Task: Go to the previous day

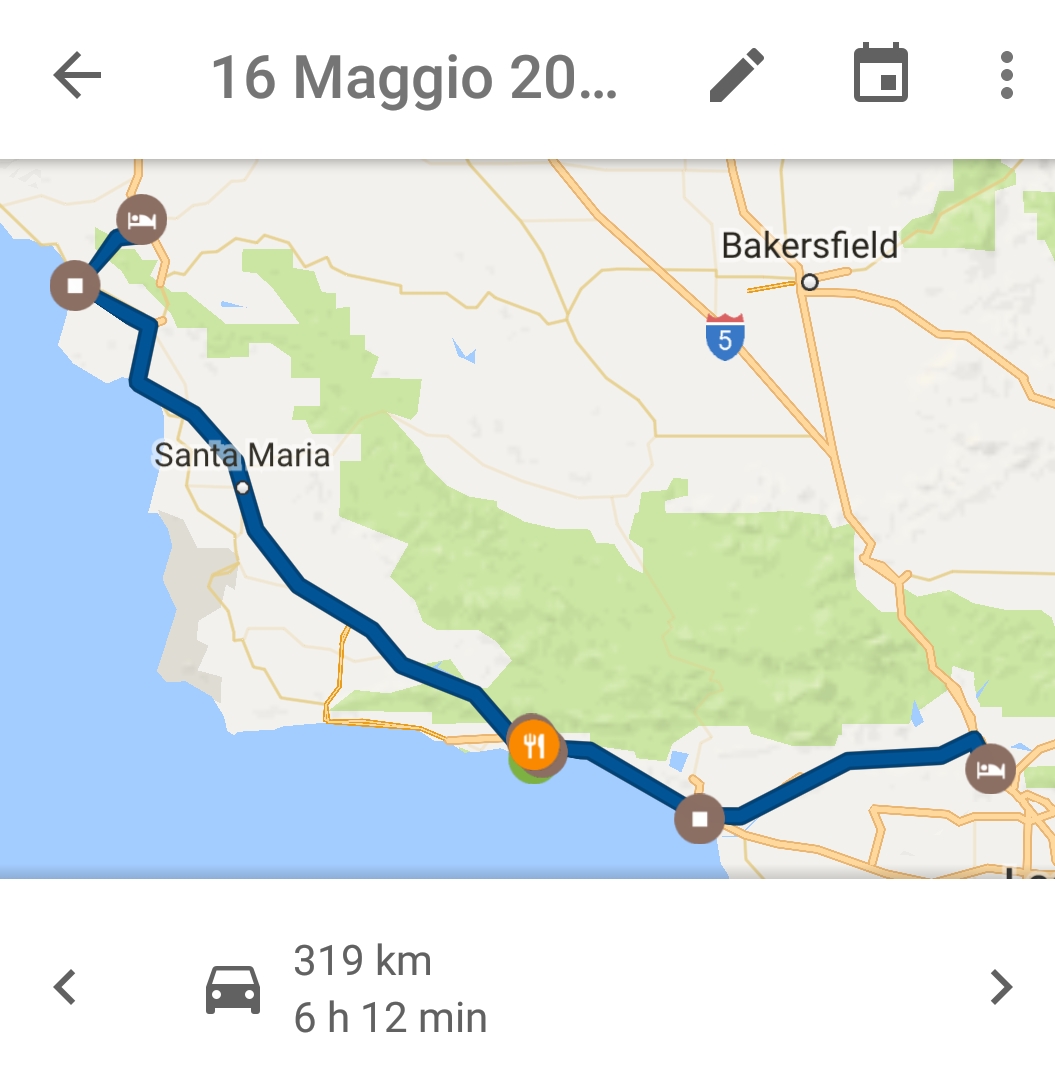Action: (x=65, y=988)
